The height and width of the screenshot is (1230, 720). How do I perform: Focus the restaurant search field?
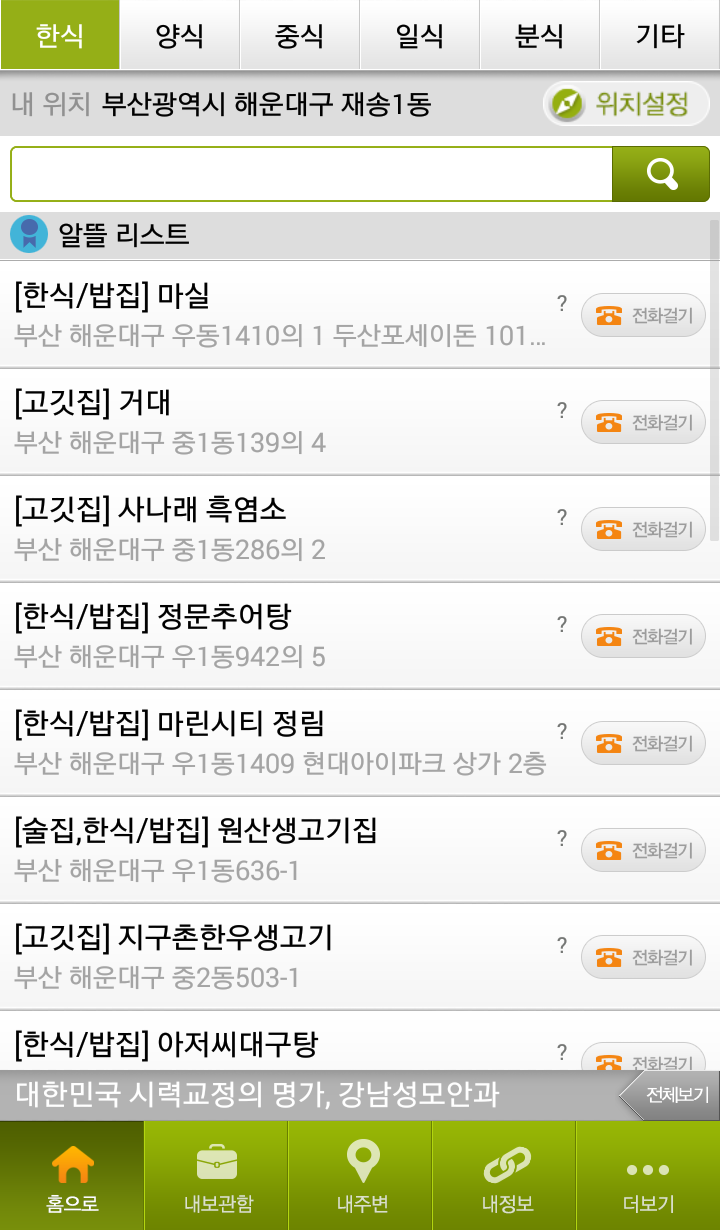click(311, 174)
